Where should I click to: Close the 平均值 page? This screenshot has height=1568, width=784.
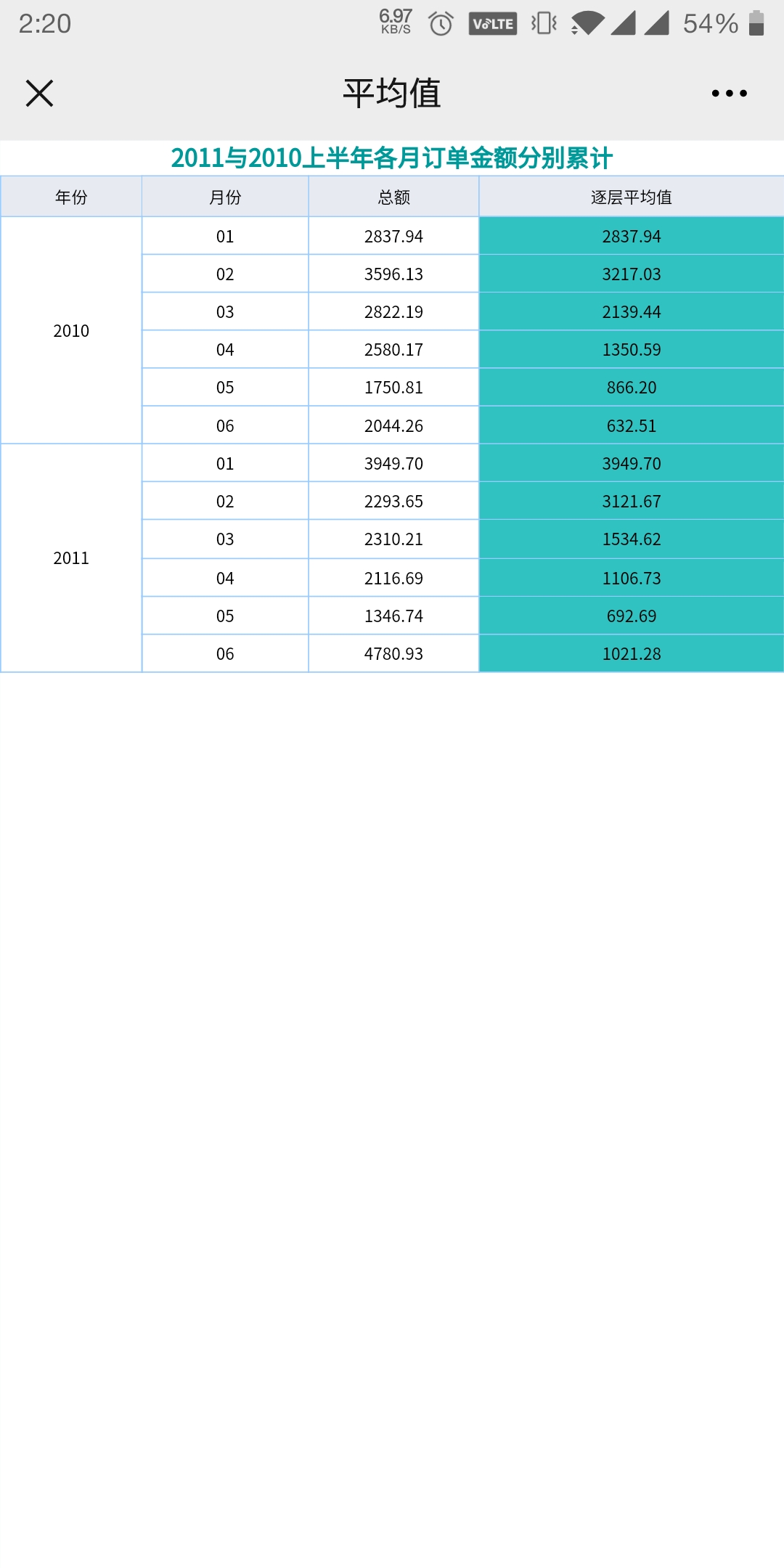40,94
